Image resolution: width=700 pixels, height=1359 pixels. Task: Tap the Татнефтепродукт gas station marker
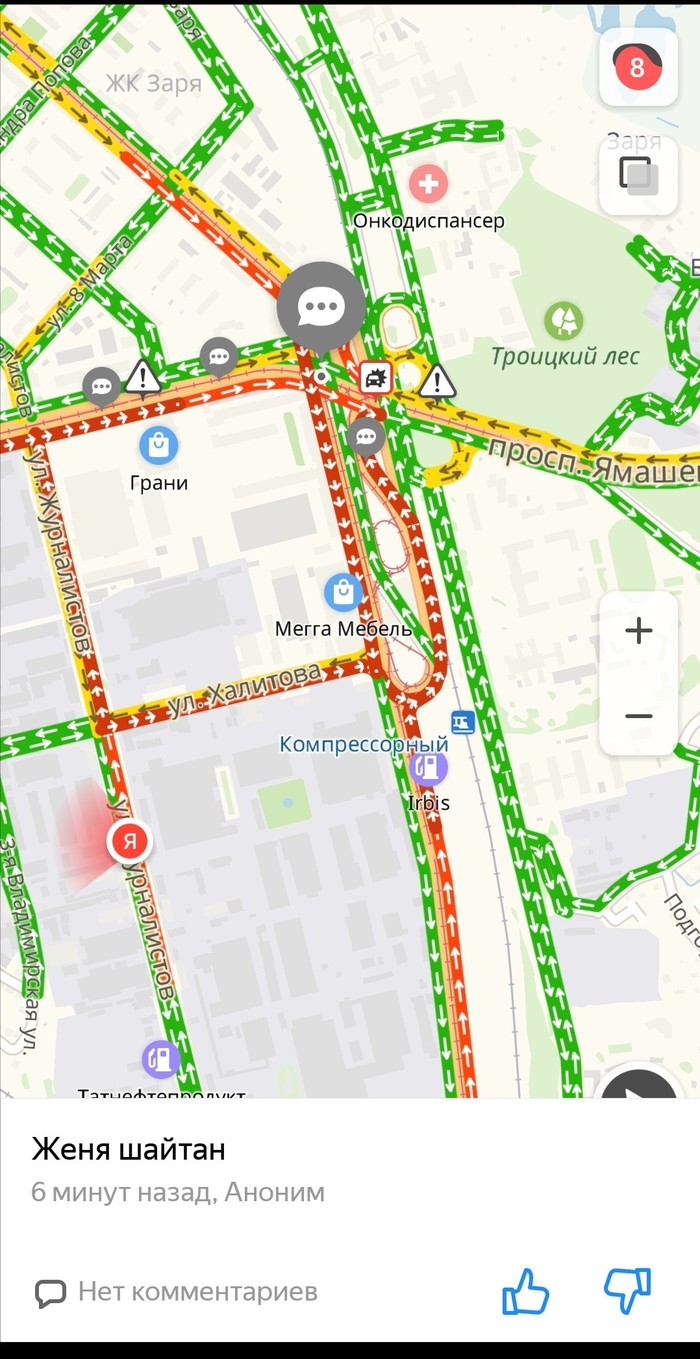(161, 1059)
